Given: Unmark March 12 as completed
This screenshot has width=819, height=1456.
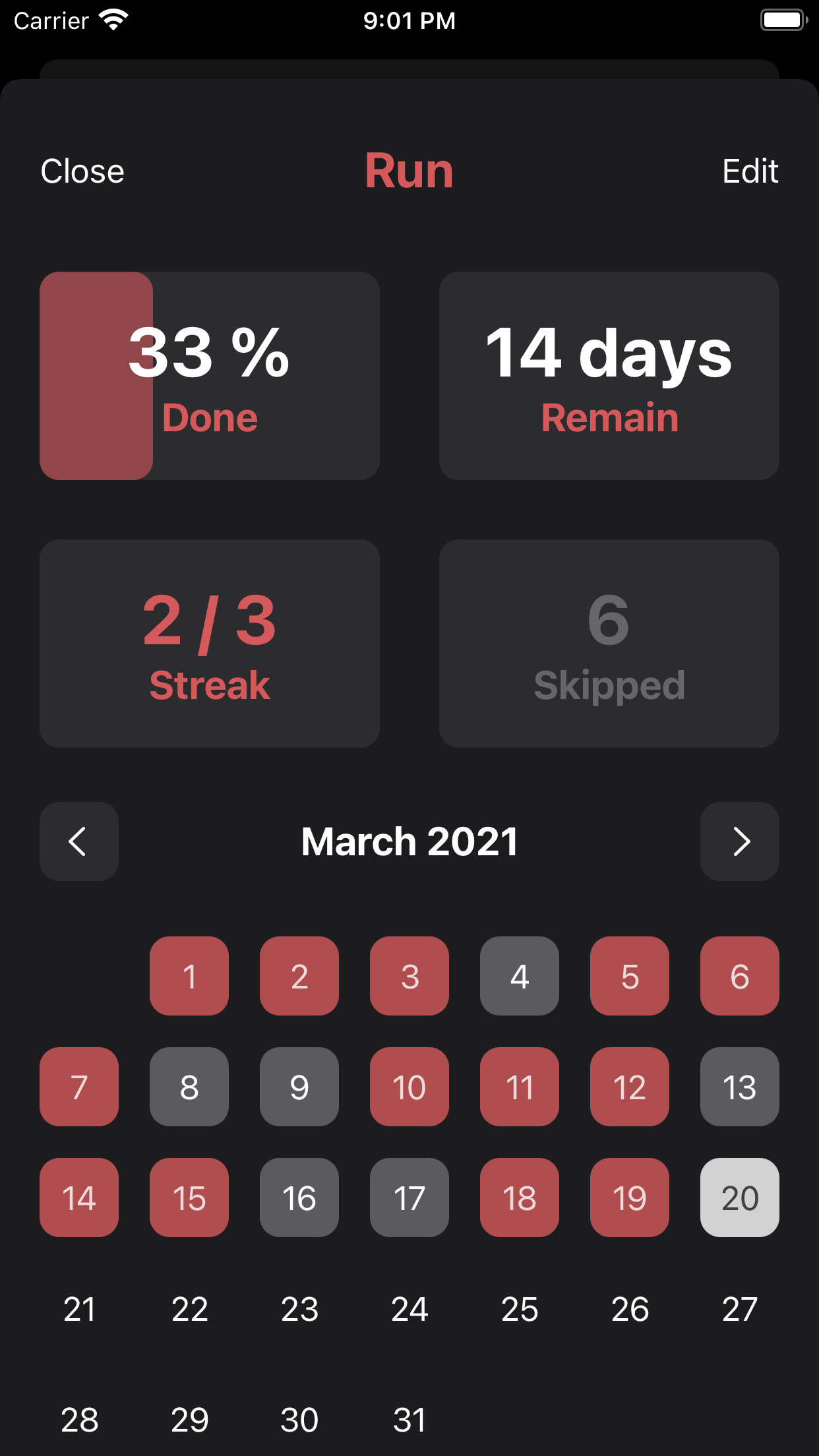Looking at the screenshot, I should 630,1087.
